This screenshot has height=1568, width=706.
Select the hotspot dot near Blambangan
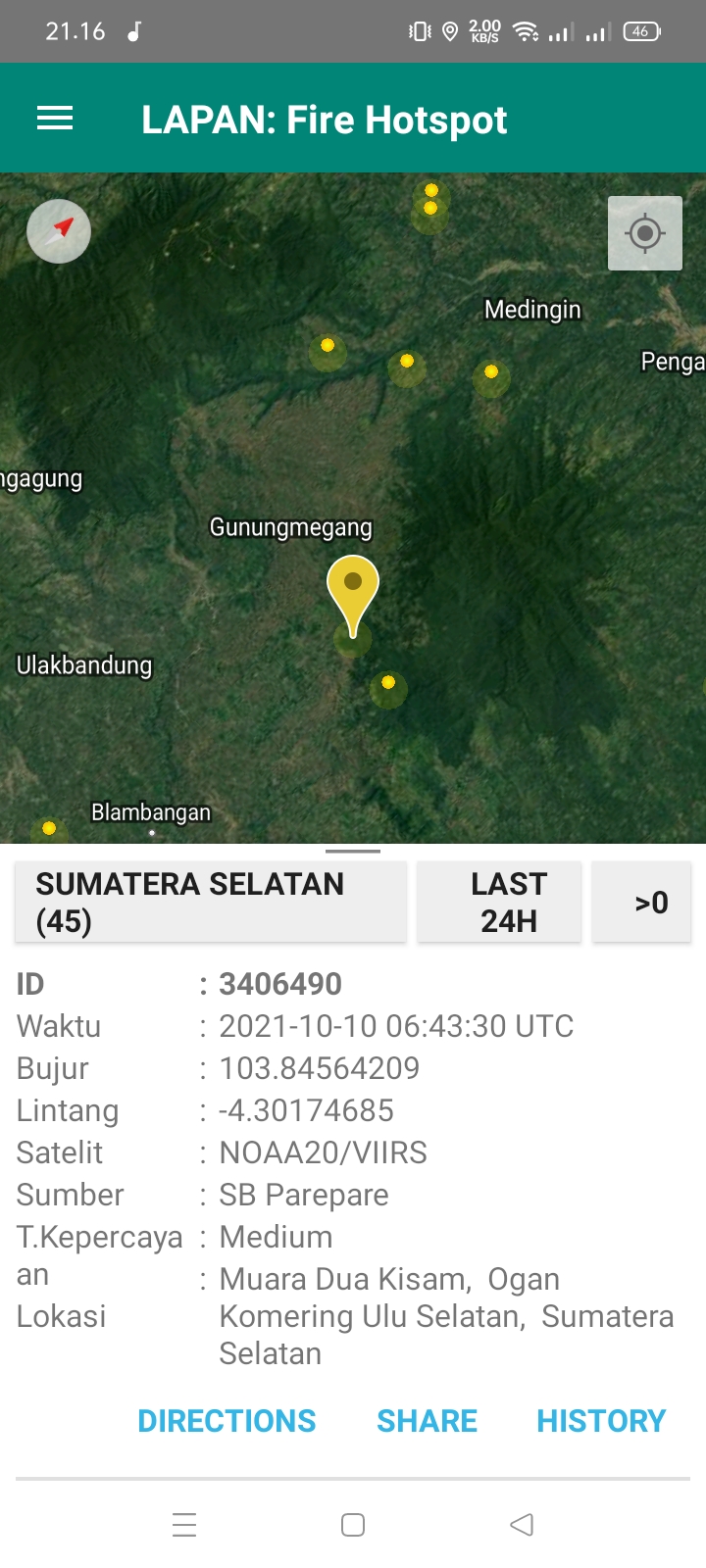[49, 829]
